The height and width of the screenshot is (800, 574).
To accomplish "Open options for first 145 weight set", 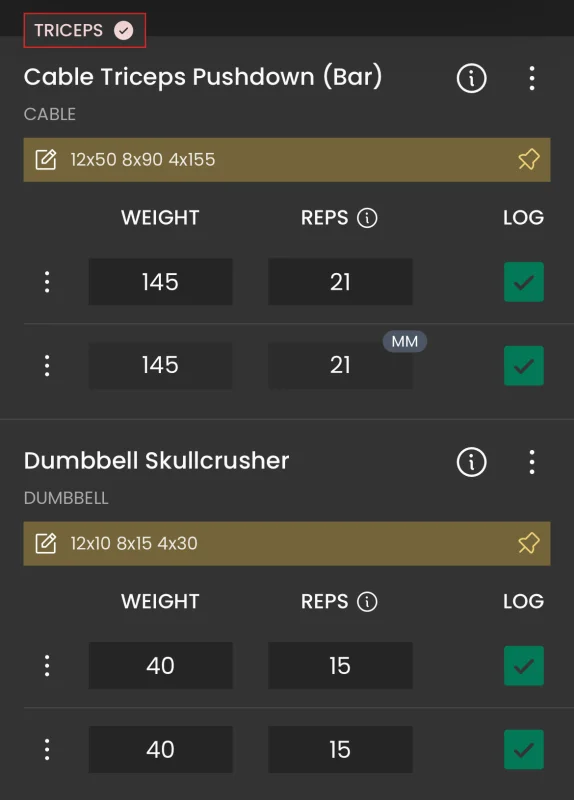I will click(x=47, y=282).
